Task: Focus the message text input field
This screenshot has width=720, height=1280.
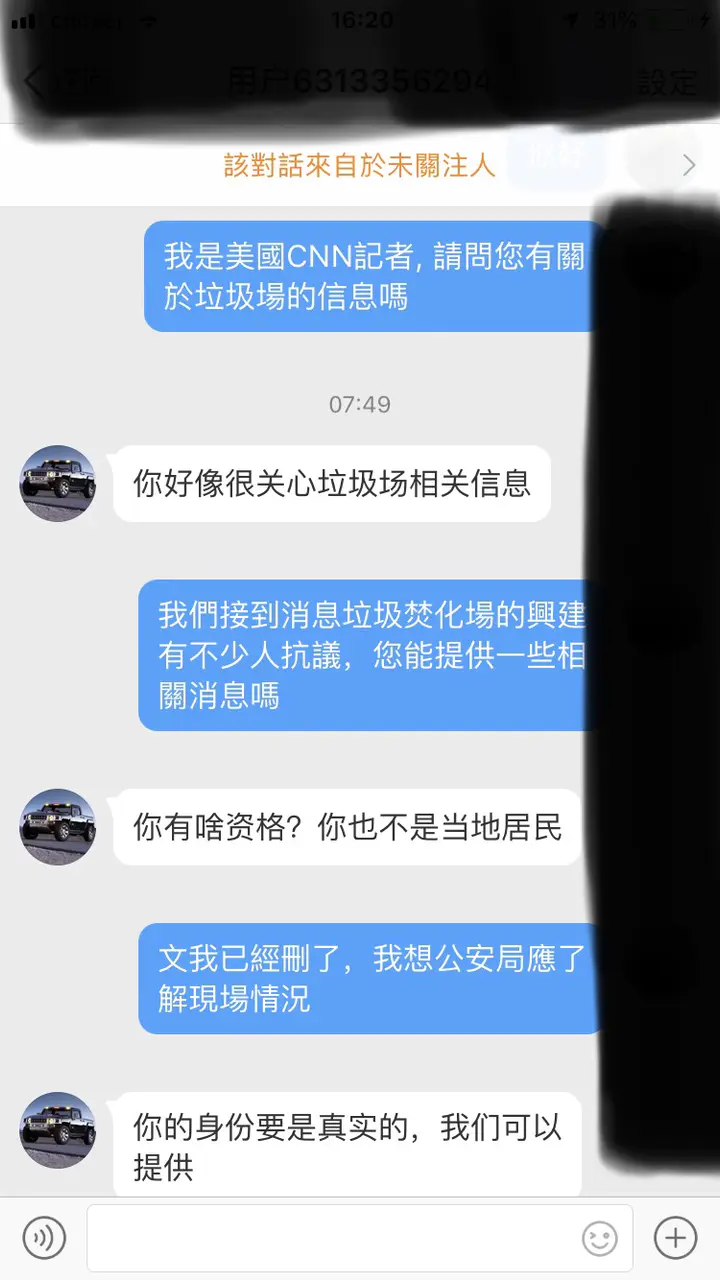Action: 335,1238
